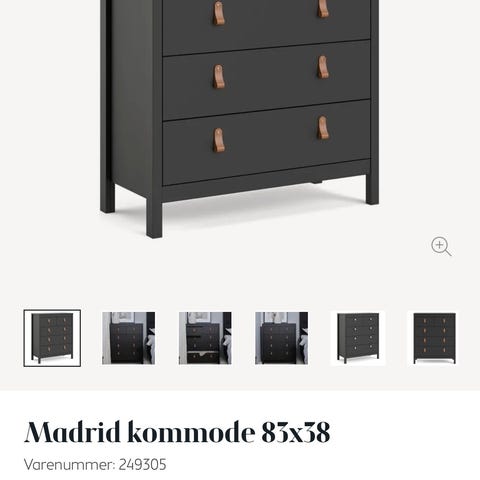Select the first thumbnail of the dresser

click(x=52, y=338)
